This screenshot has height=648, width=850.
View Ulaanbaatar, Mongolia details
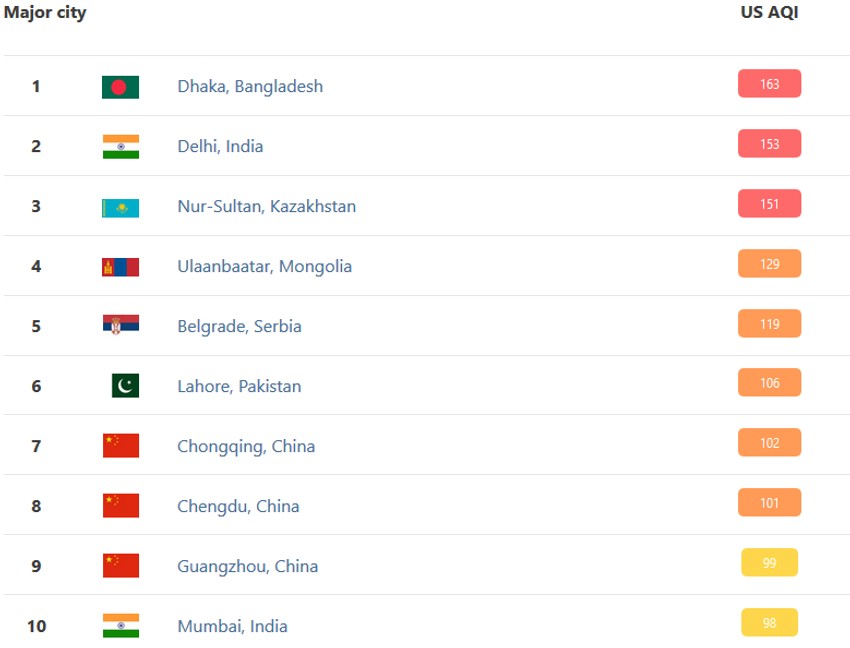[x=265, y=266]
